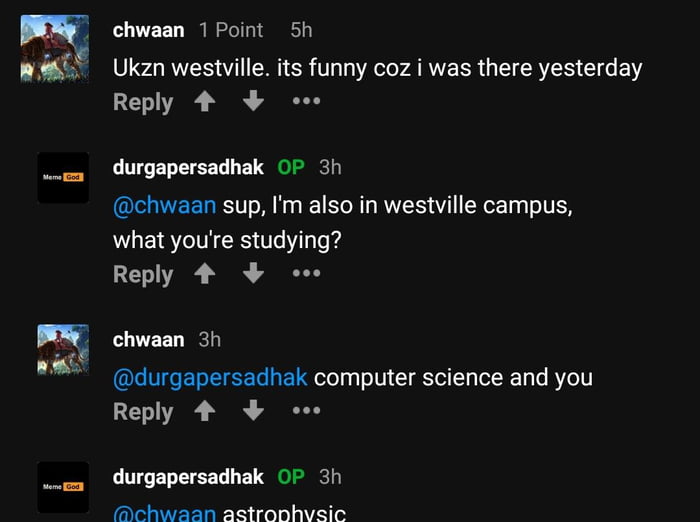Open @durgapersadhak mention in computer science comment
Image resolution: width=700 pixels, height=522 pixels.
click(210, 377)
